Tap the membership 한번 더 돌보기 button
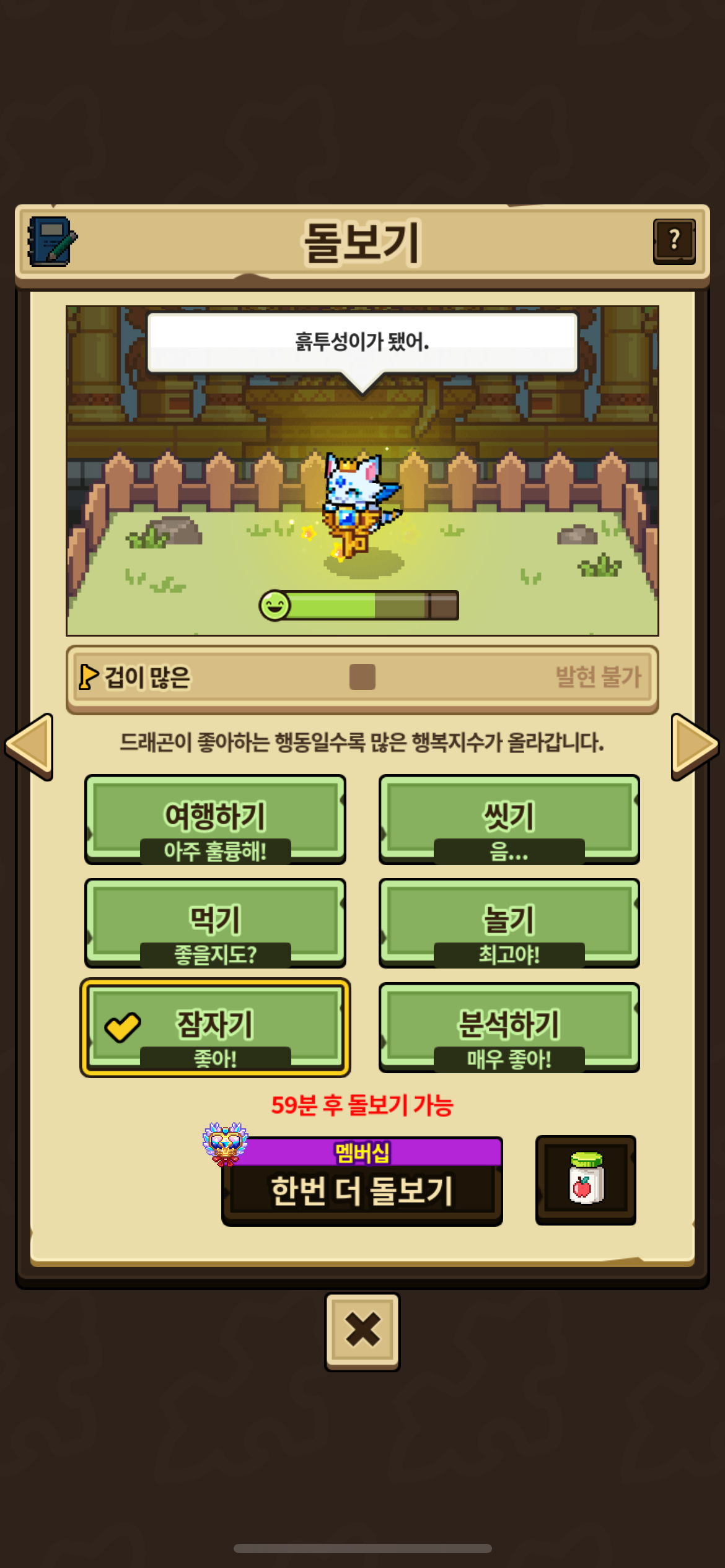725x1568 pixels. 362,1181
